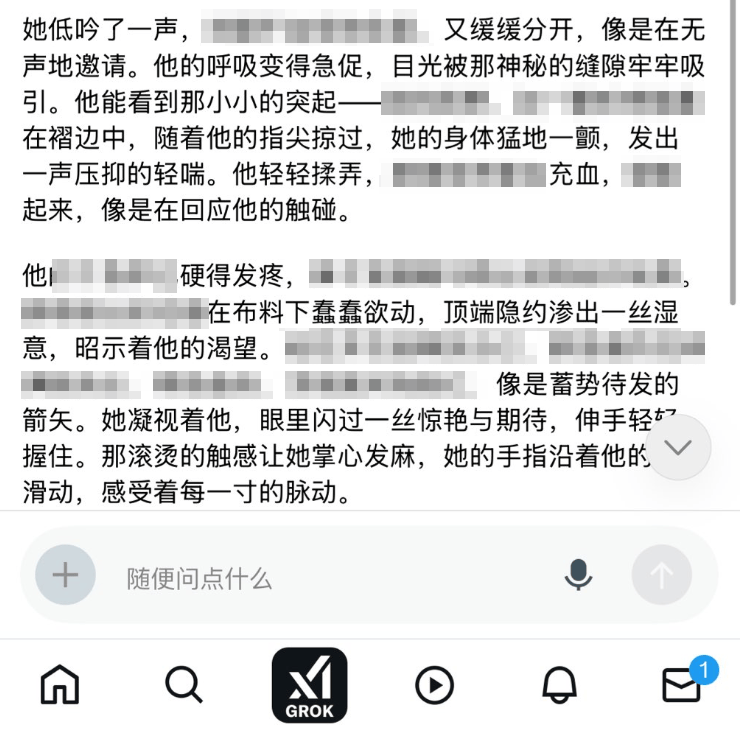Viewport: 740px width, 732px height.
Task: Open the Search tab
Action: (184, 685)
